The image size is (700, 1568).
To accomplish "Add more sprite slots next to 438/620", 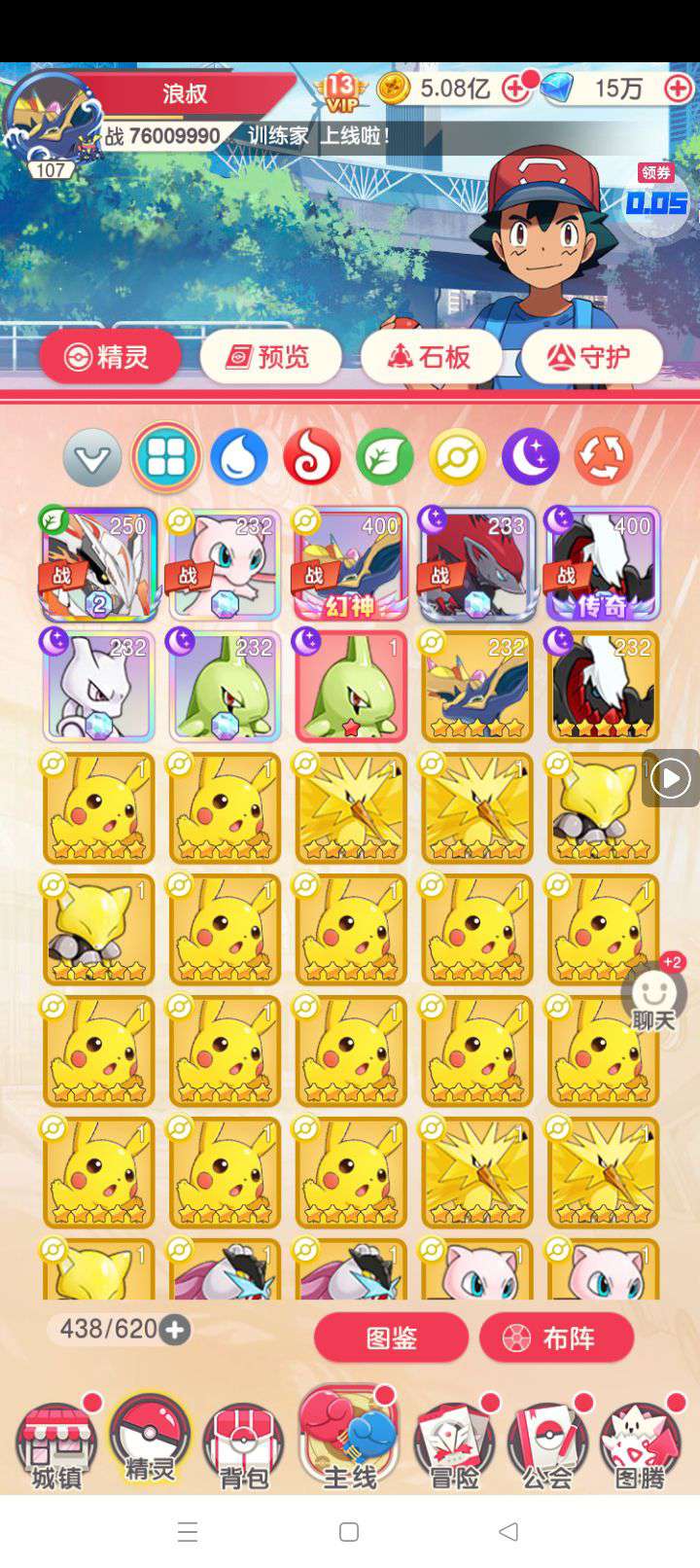I will pos(175,1330).
